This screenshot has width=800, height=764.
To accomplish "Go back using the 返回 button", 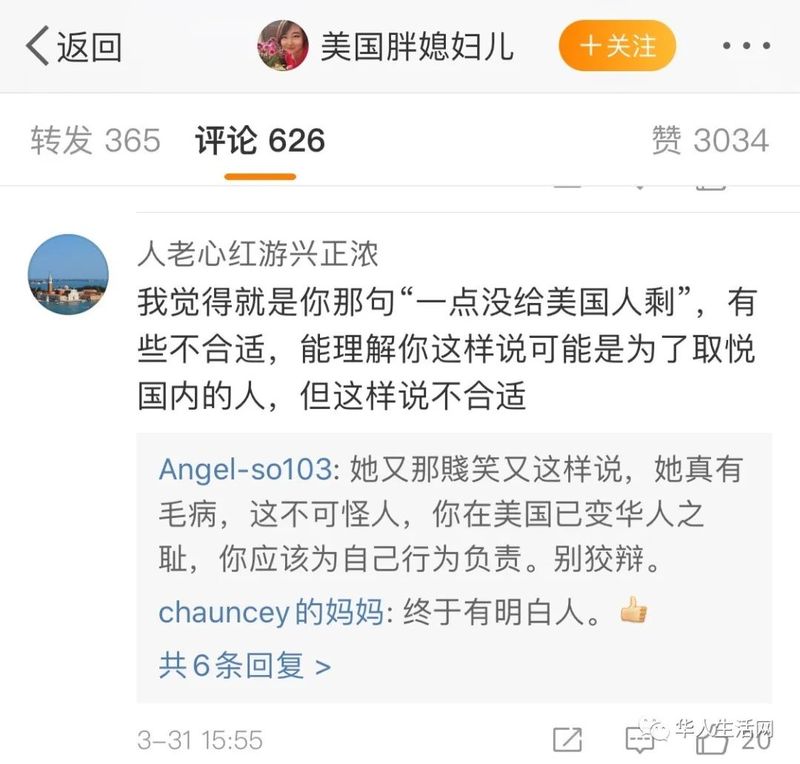I will coord(73,47).
